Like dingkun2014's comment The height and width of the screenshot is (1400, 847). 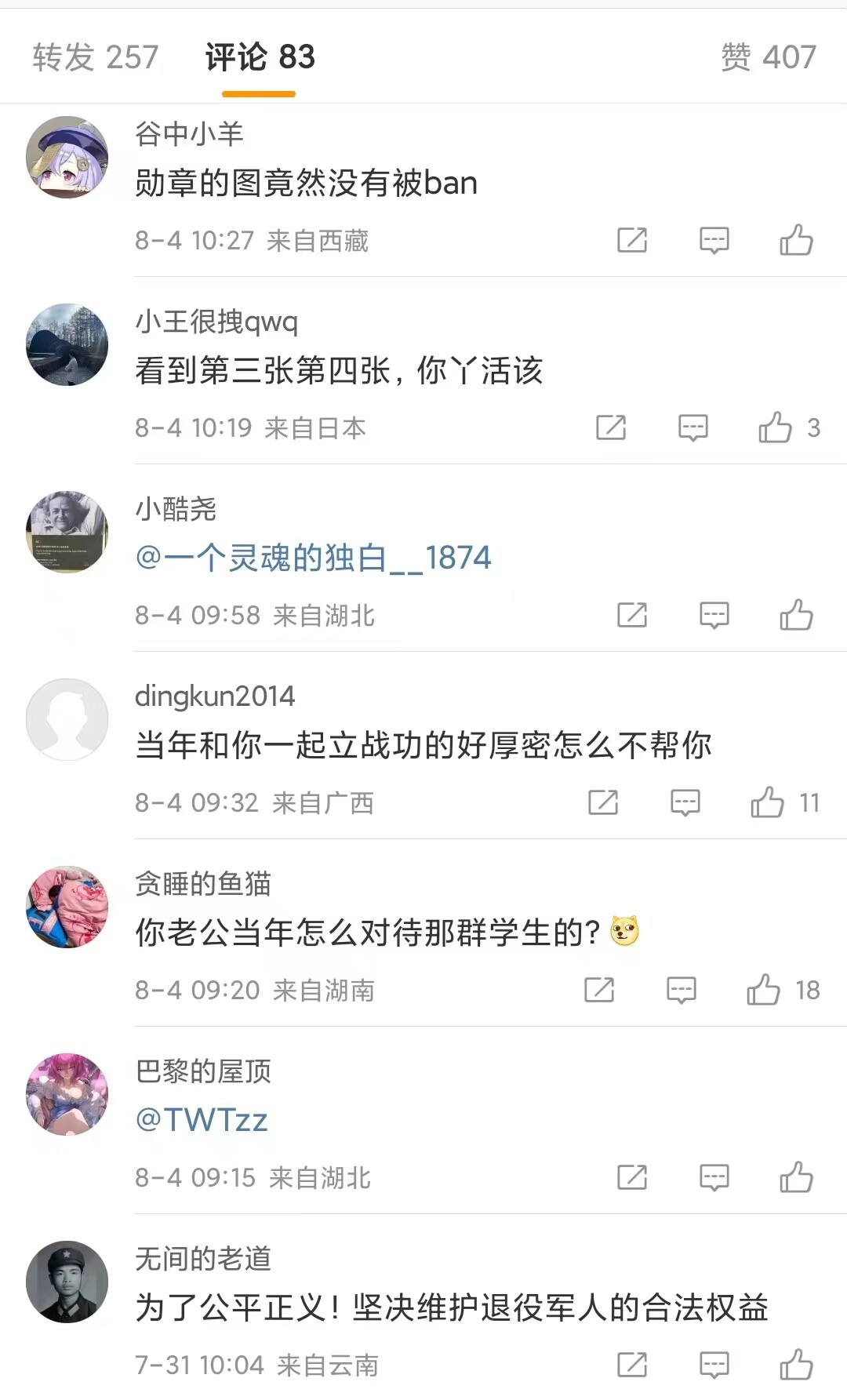(767, 802)
